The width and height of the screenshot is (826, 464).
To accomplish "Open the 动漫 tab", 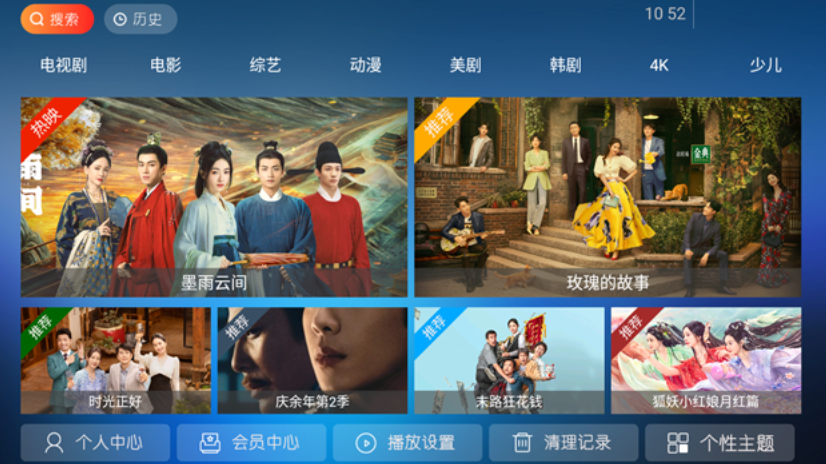I will click(x=365, y=65).
